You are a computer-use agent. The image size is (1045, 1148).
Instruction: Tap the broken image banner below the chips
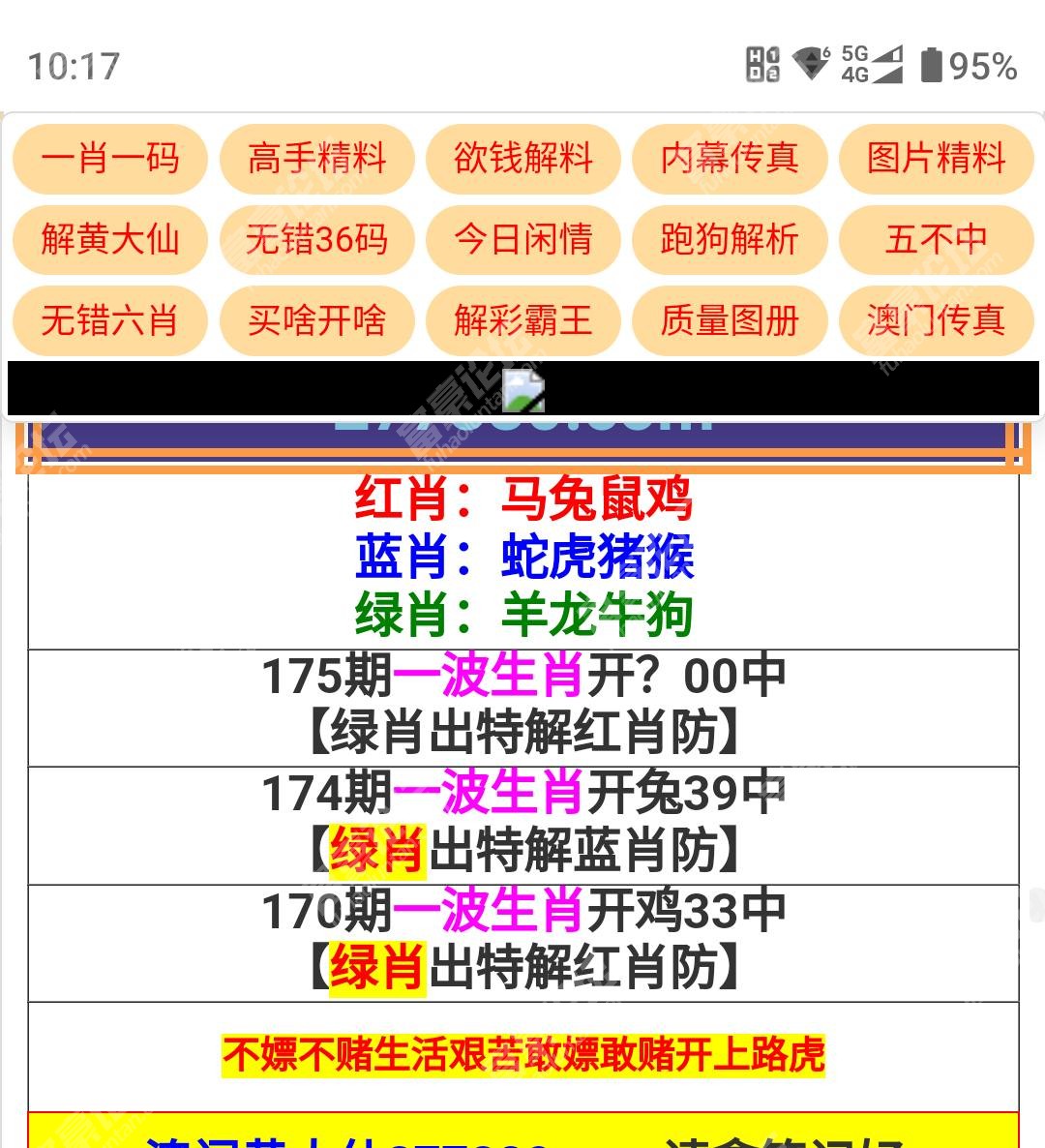click(x=522, y=389)
